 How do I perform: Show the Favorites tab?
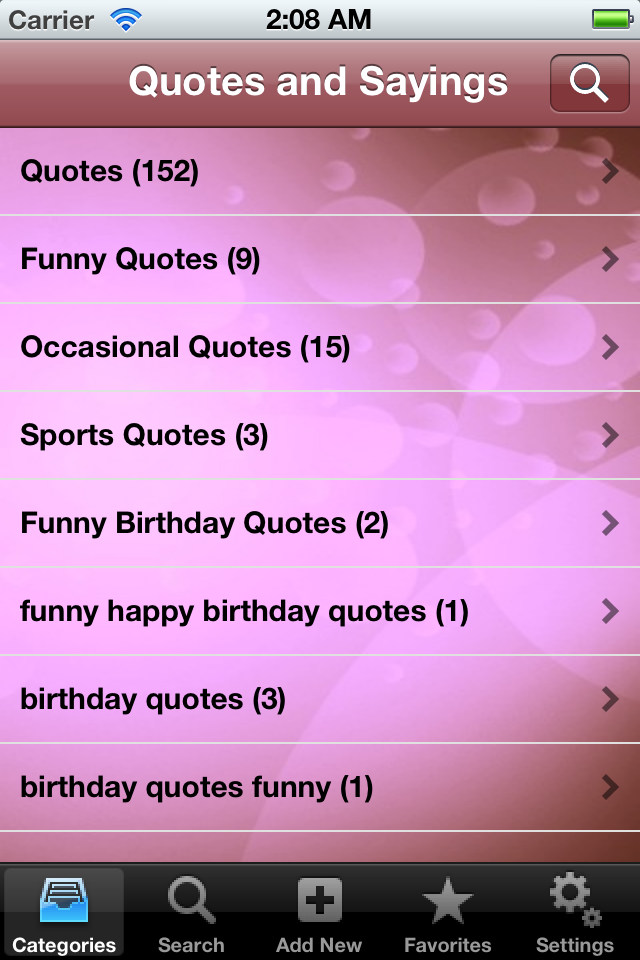click(447, 914)
